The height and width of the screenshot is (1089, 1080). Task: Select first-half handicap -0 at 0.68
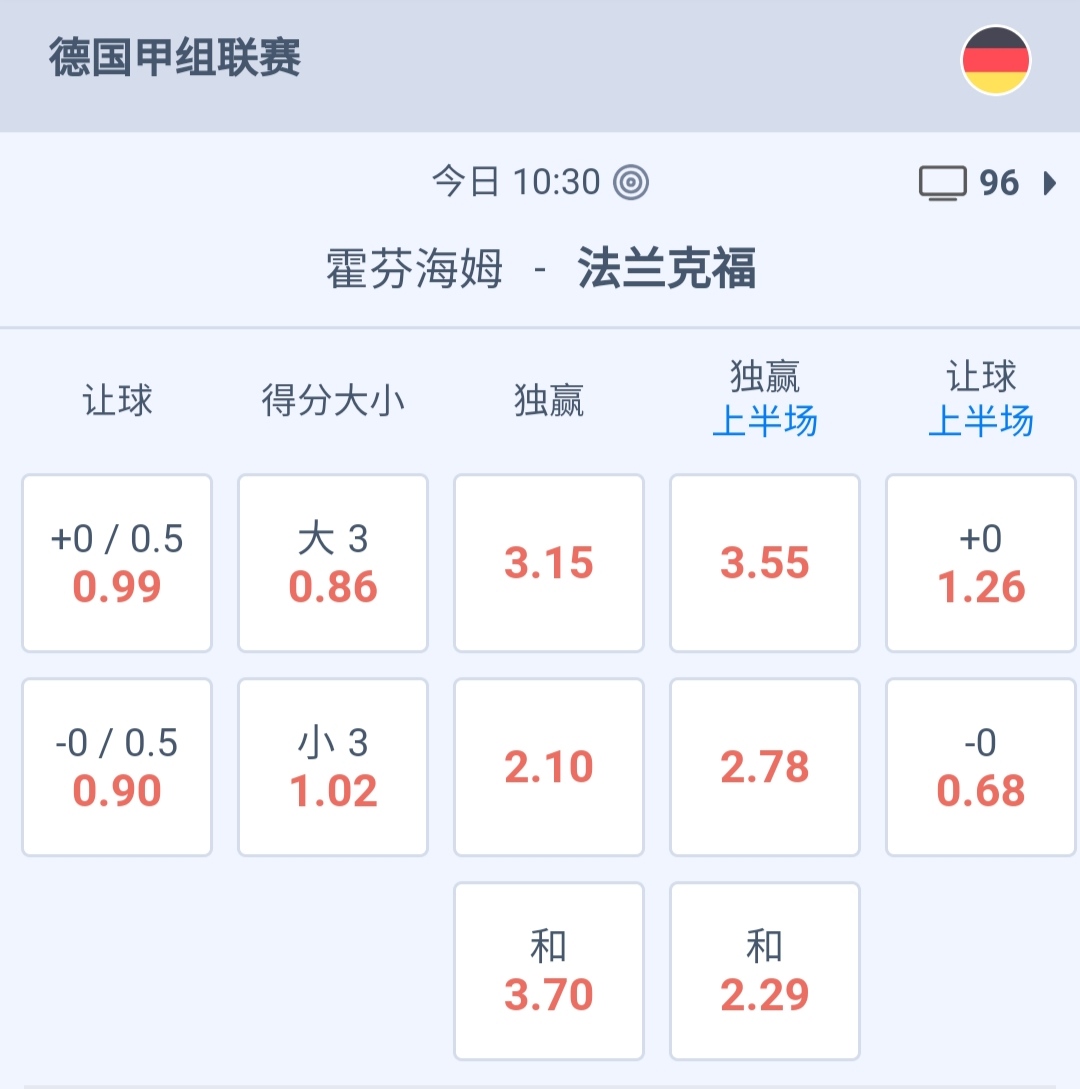(981, 767)
